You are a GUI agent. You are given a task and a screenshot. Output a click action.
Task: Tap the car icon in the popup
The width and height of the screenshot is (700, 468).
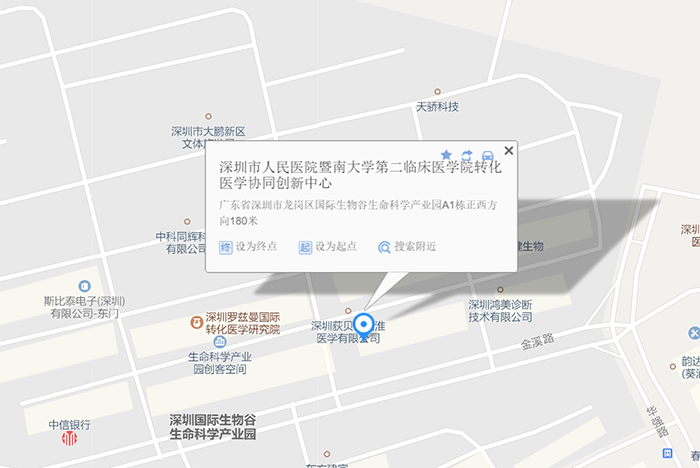(x=487, y=154)
